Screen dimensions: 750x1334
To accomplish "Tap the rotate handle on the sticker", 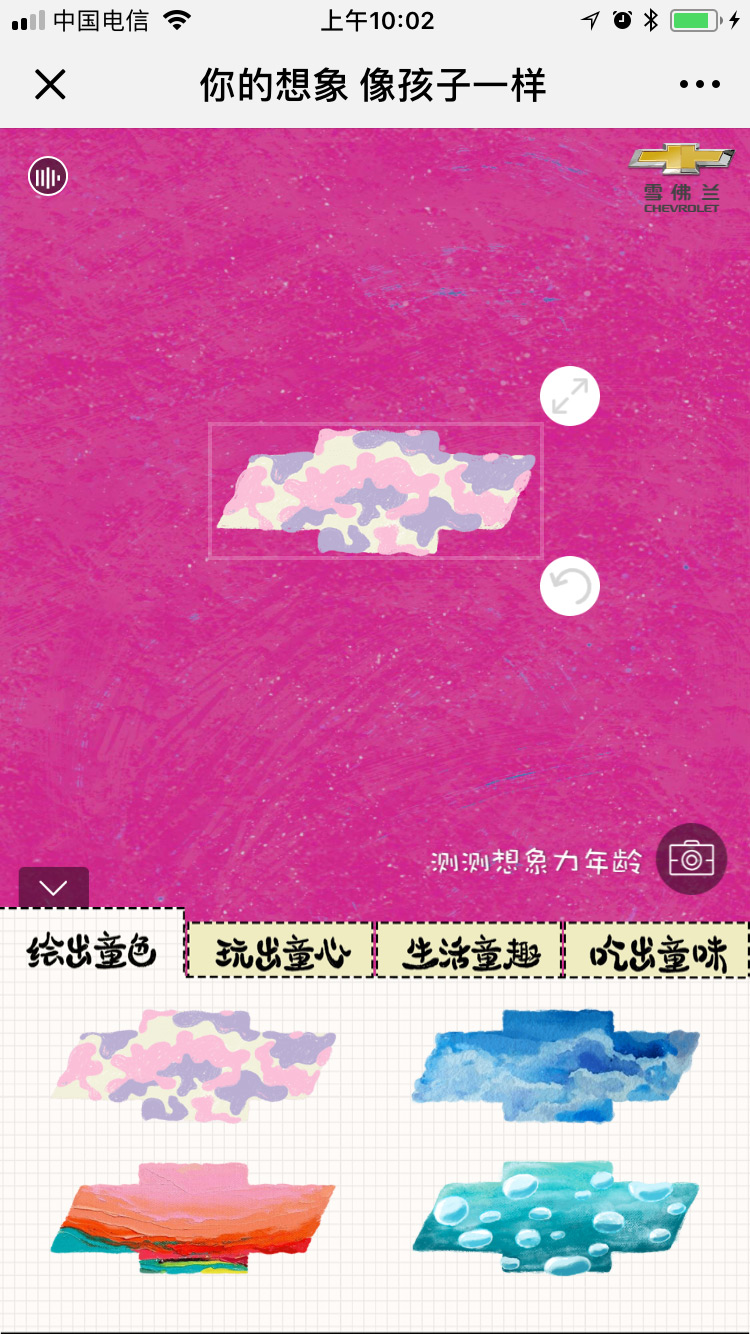I will click(x=569, y=585).
